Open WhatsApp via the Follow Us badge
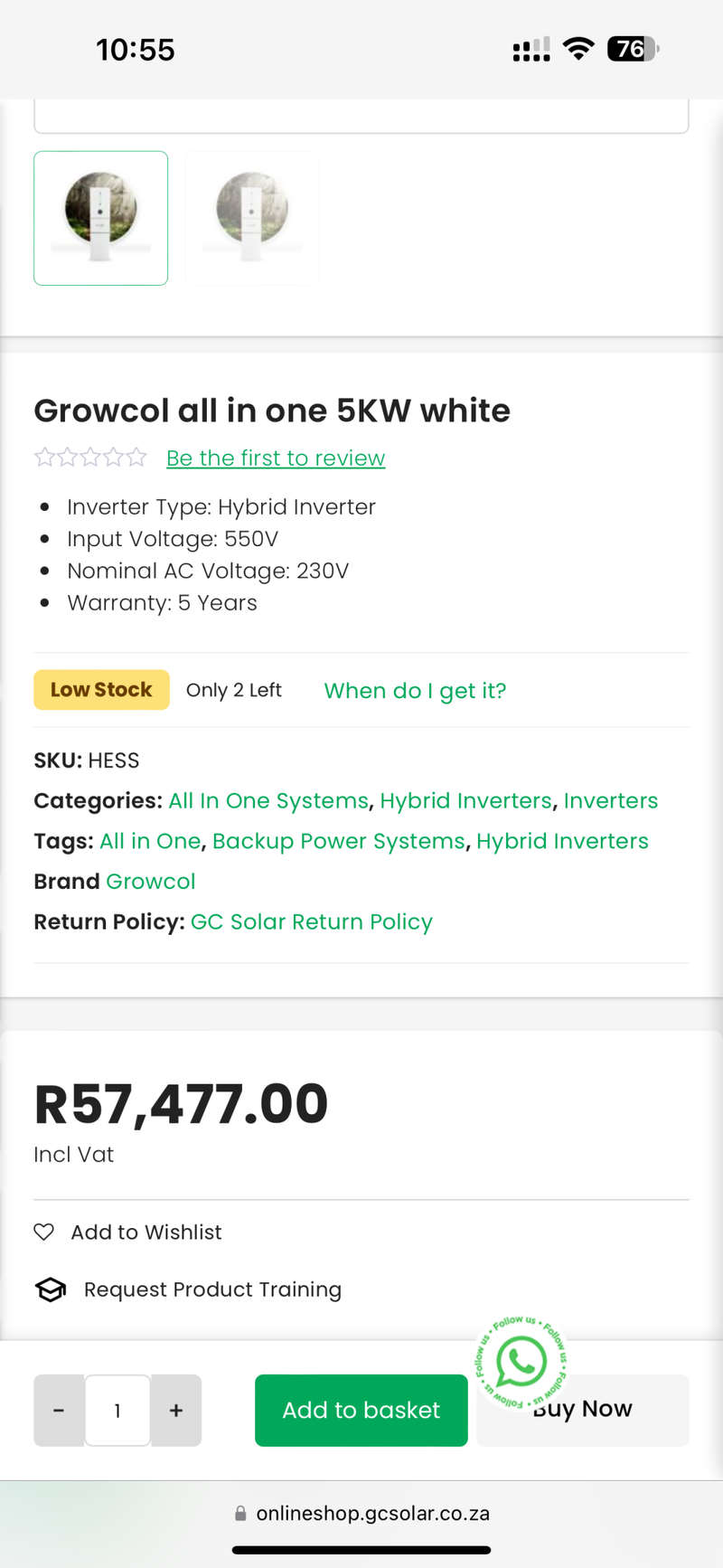Image resolution: width=723 pixels, height=1568 pixels. tap(520, 1361)
